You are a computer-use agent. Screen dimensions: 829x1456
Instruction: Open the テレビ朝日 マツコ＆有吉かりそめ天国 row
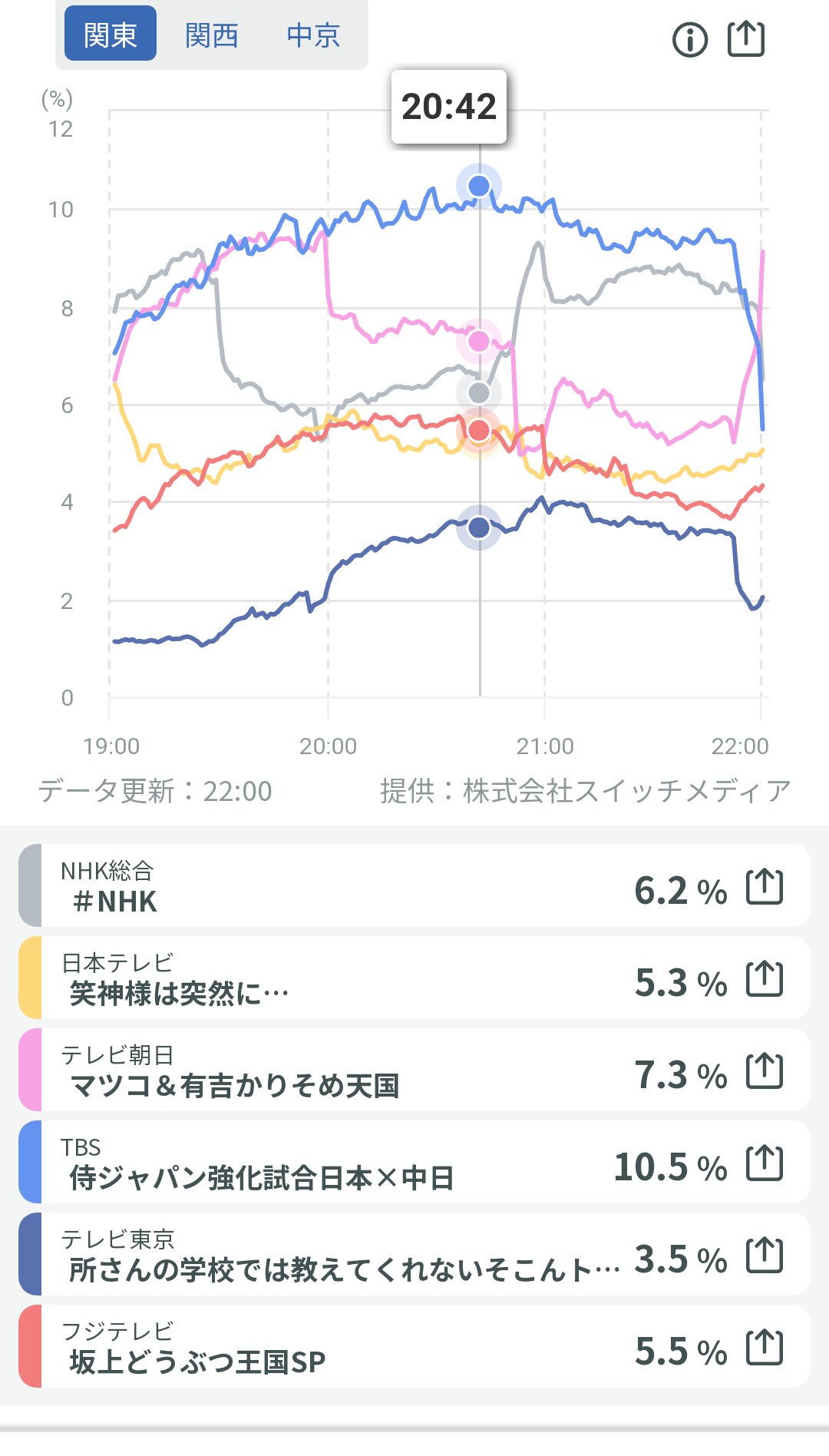click(345, 1070)
